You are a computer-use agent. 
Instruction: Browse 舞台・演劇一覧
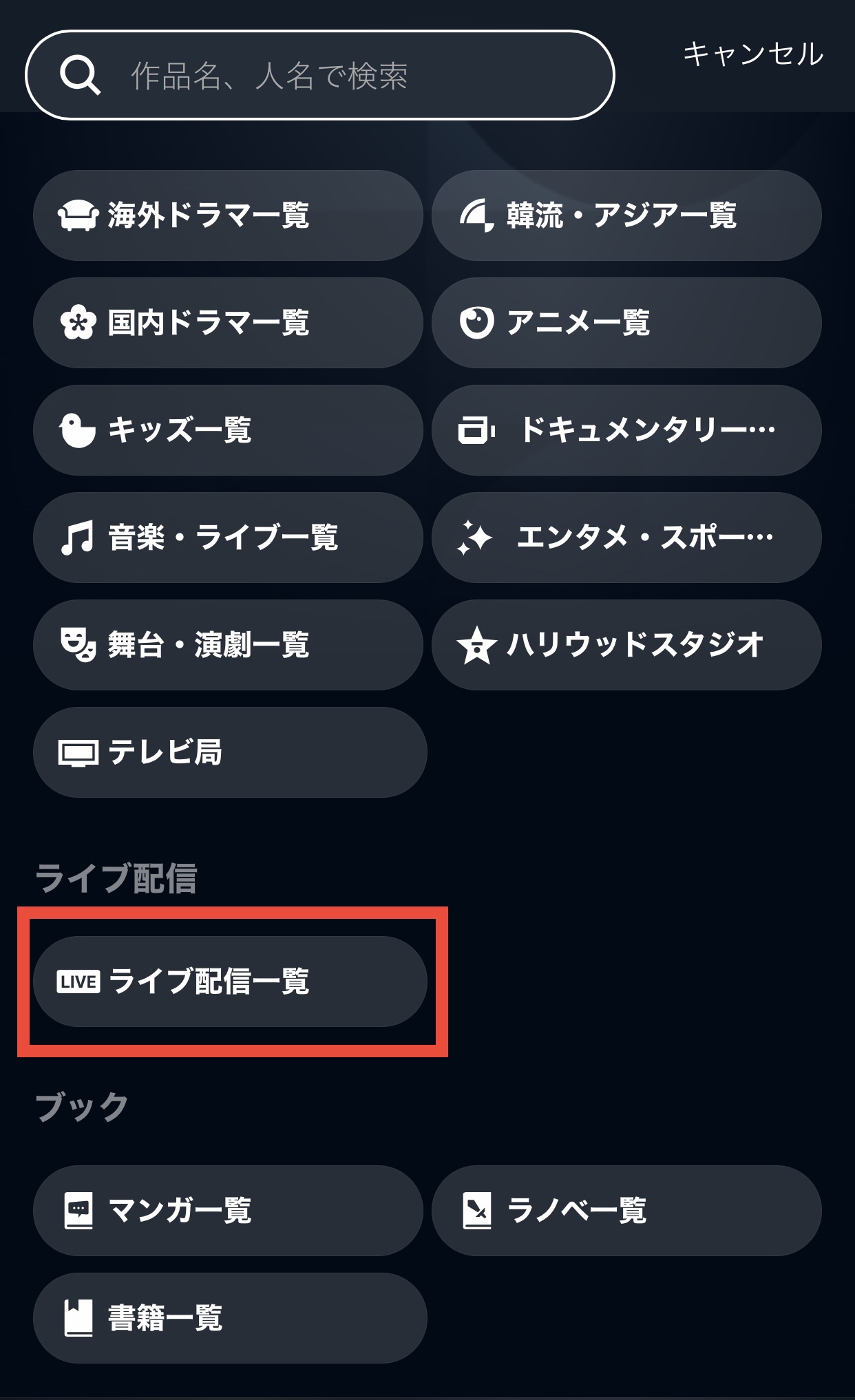228,645
